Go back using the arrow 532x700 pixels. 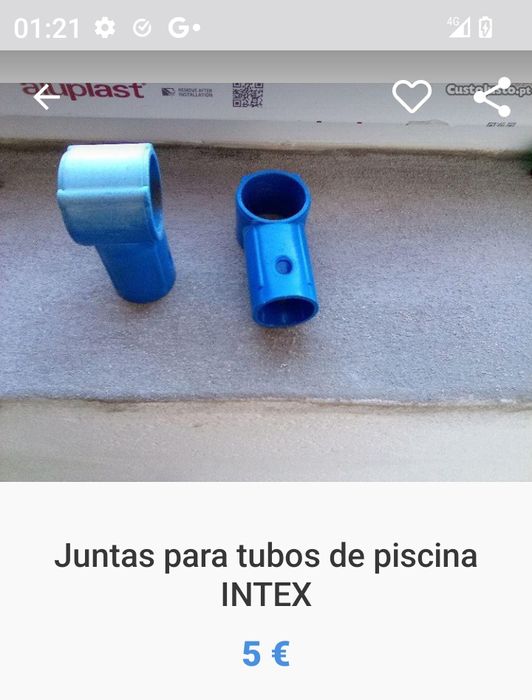46,97
